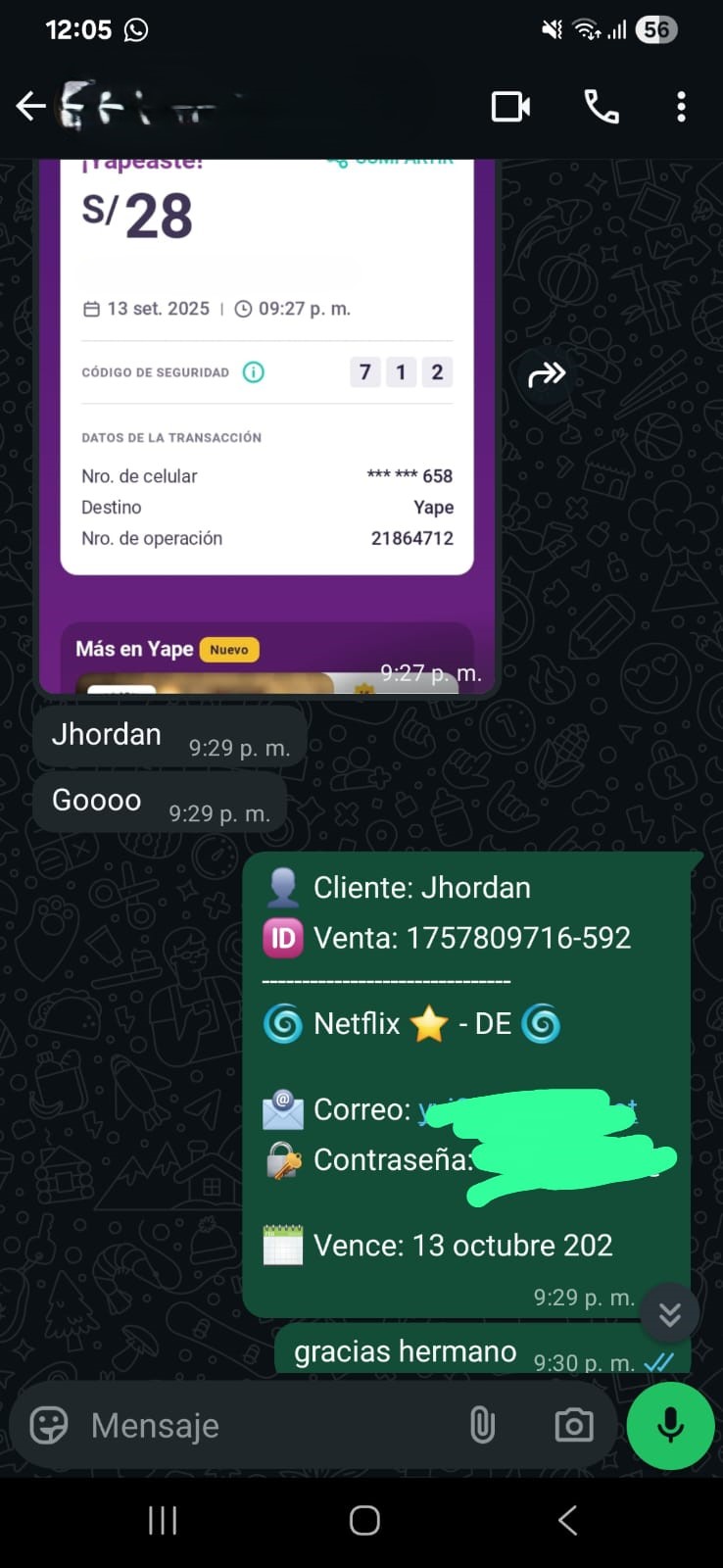Start a video call
The width and height of the screenshot is (723, 1568).
click(x=510, y=106)
